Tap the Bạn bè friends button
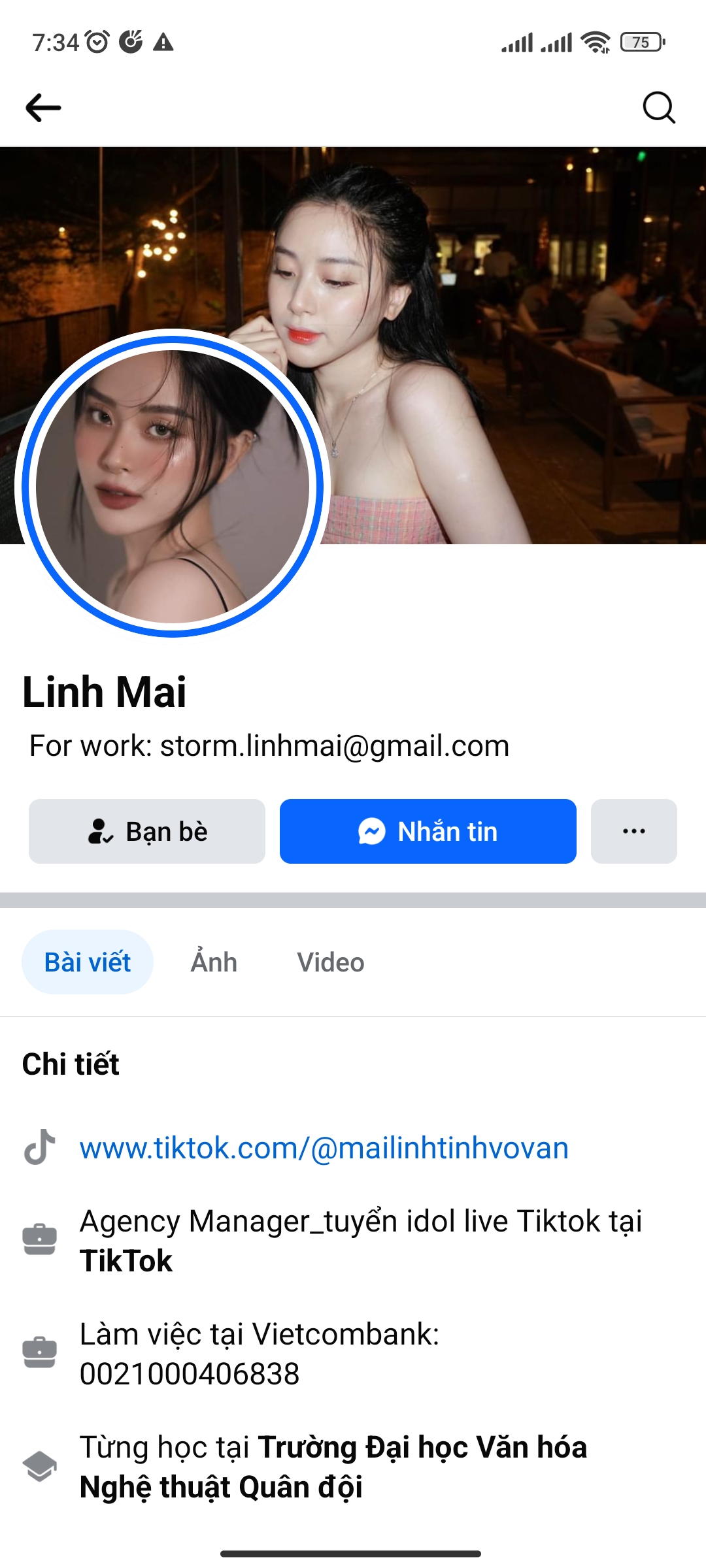Viewport: 706px width, 1568px height. tap(147, 832)
